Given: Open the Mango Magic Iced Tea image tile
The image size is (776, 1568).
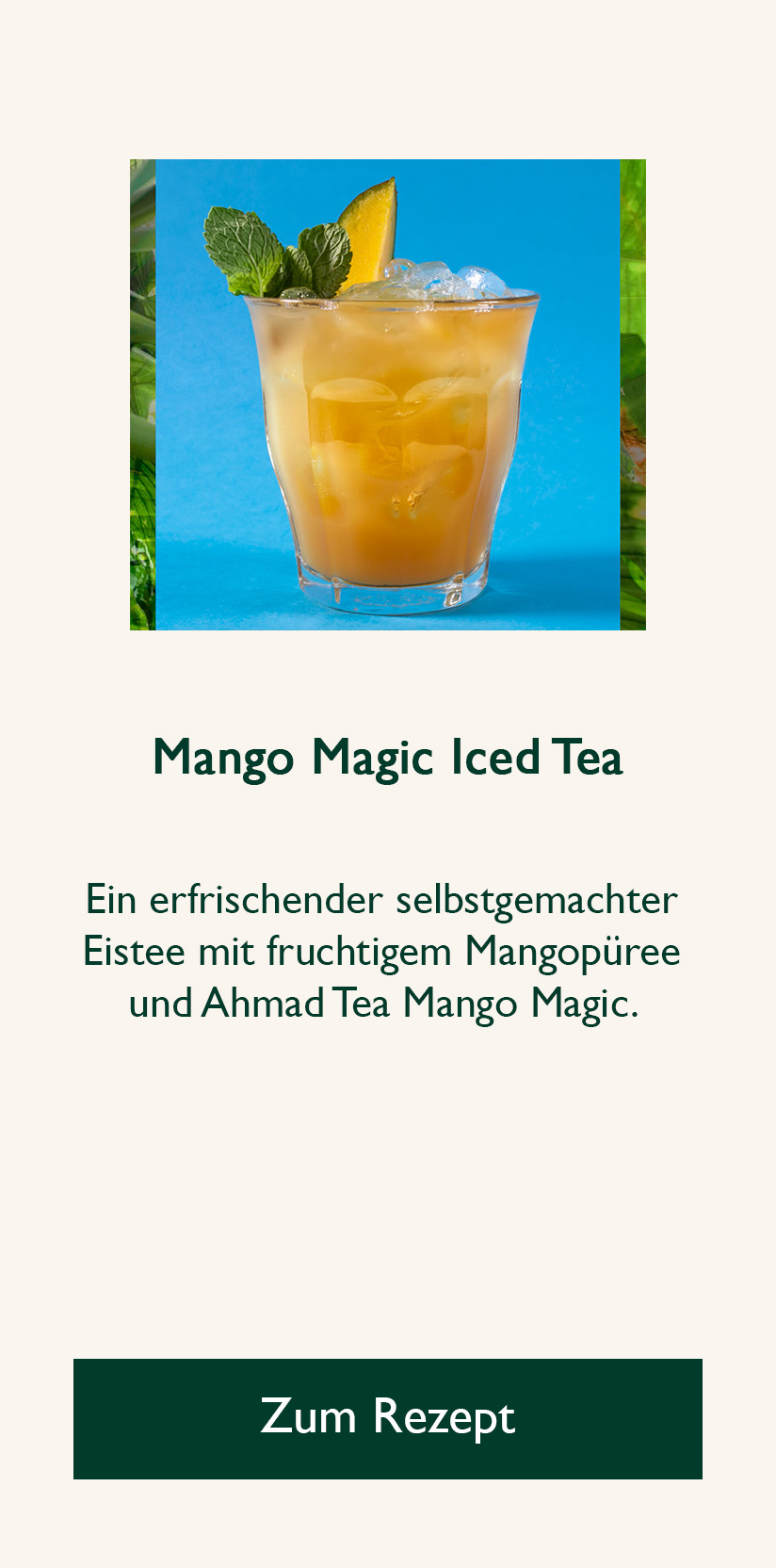Looking at the screenshot, I should pyautogui.click(x=387, y=394).
